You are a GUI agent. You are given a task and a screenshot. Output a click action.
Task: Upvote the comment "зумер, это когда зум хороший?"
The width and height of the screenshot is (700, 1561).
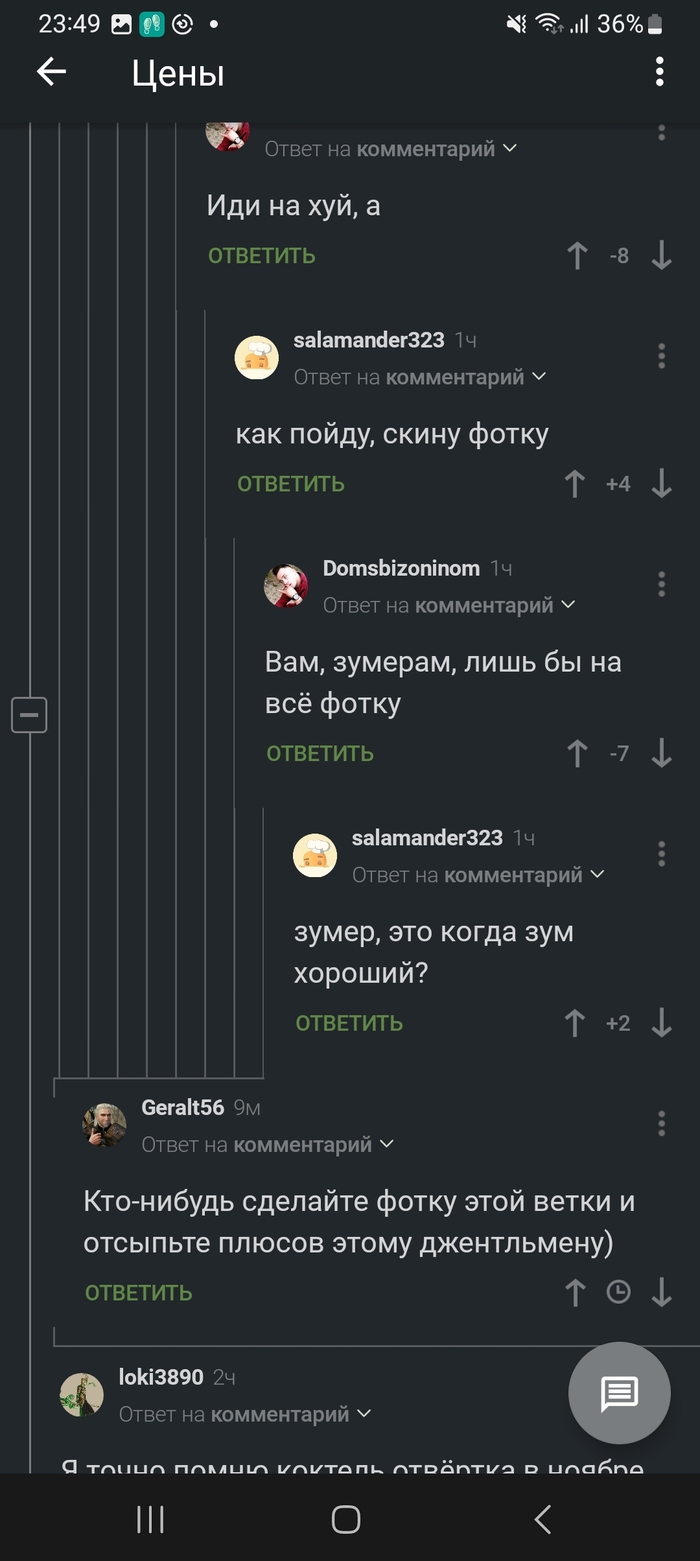[575, 1022]
